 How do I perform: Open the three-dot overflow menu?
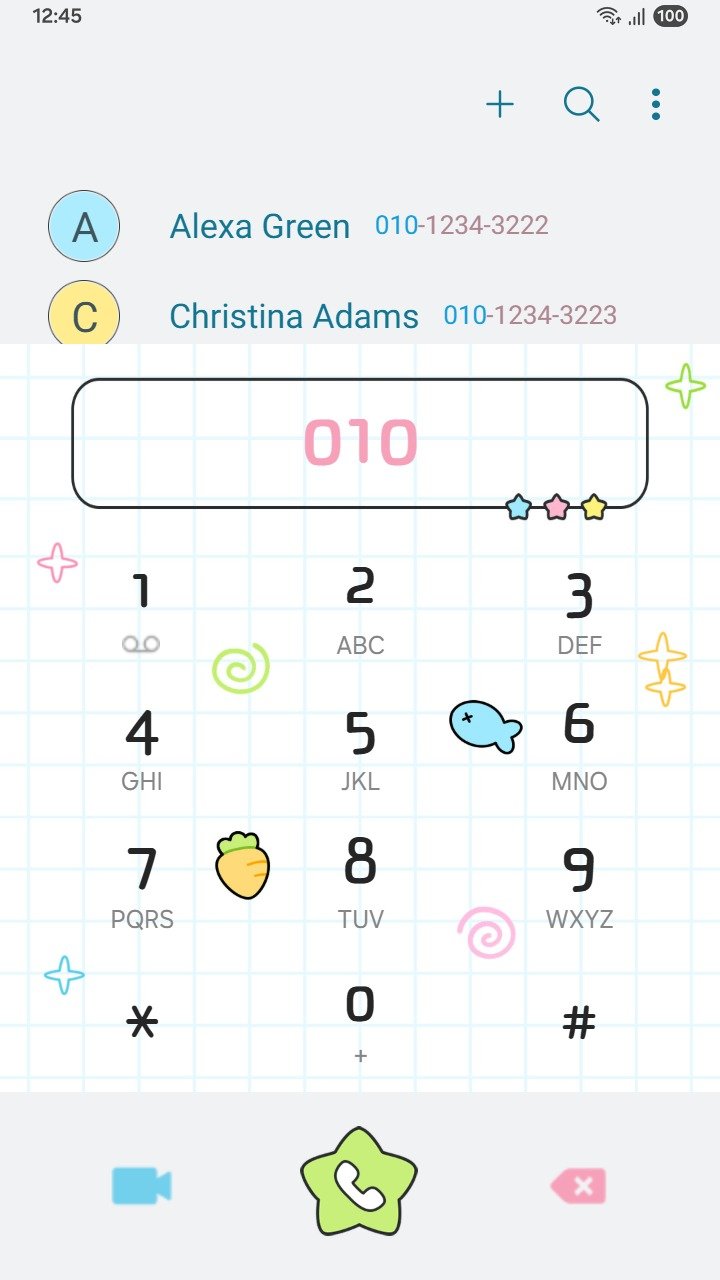(655, 104)
